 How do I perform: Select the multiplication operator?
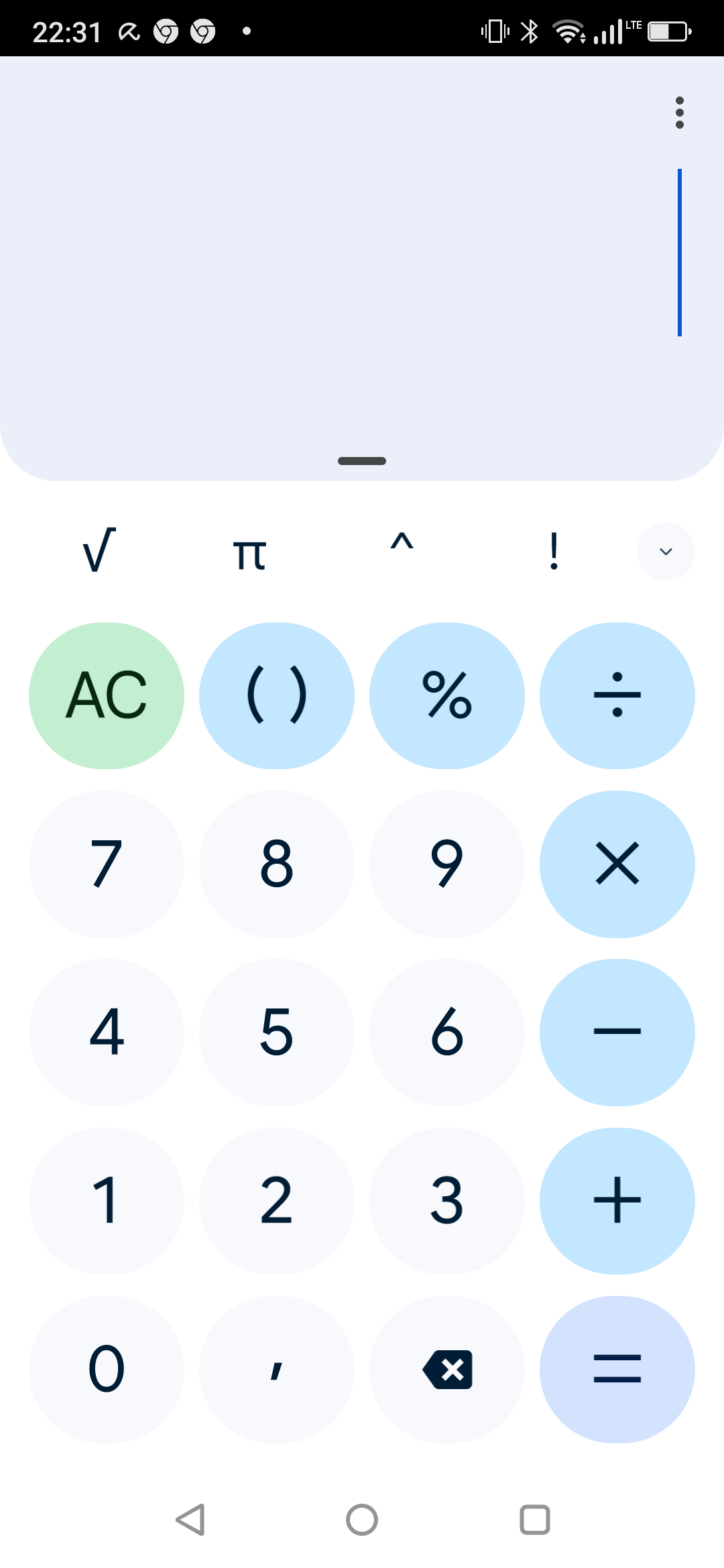click(x=617, y=864)
